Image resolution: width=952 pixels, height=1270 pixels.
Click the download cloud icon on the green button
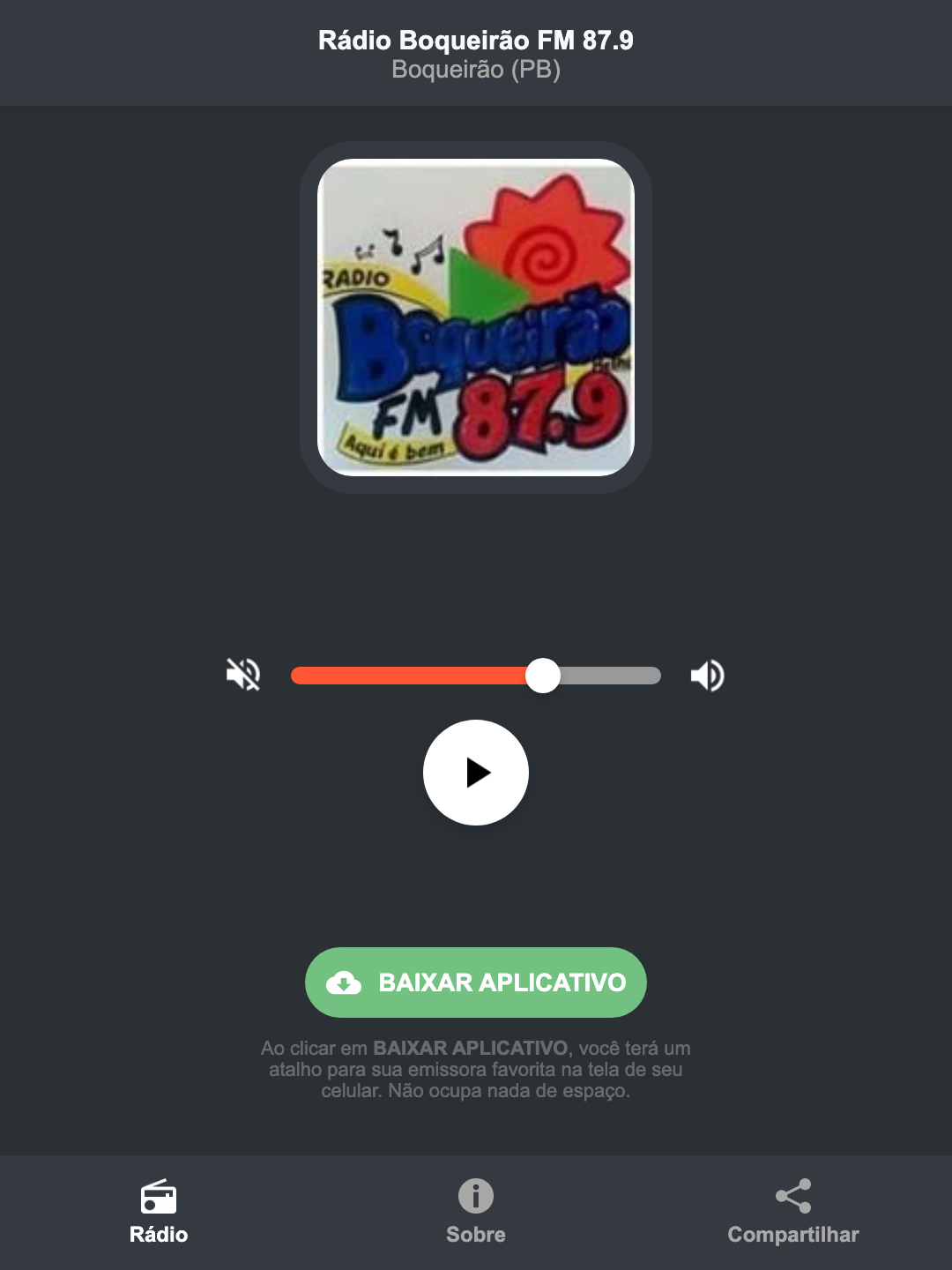click(x=346, y=982)
